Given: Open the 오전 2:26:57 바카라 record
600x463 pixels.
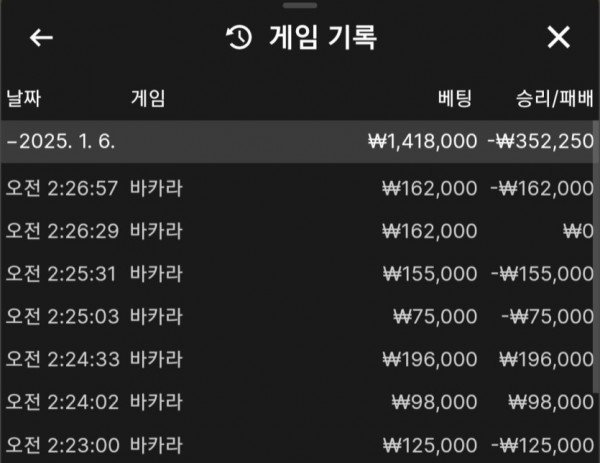Looking at the screenshot, I should coord(299,187).
